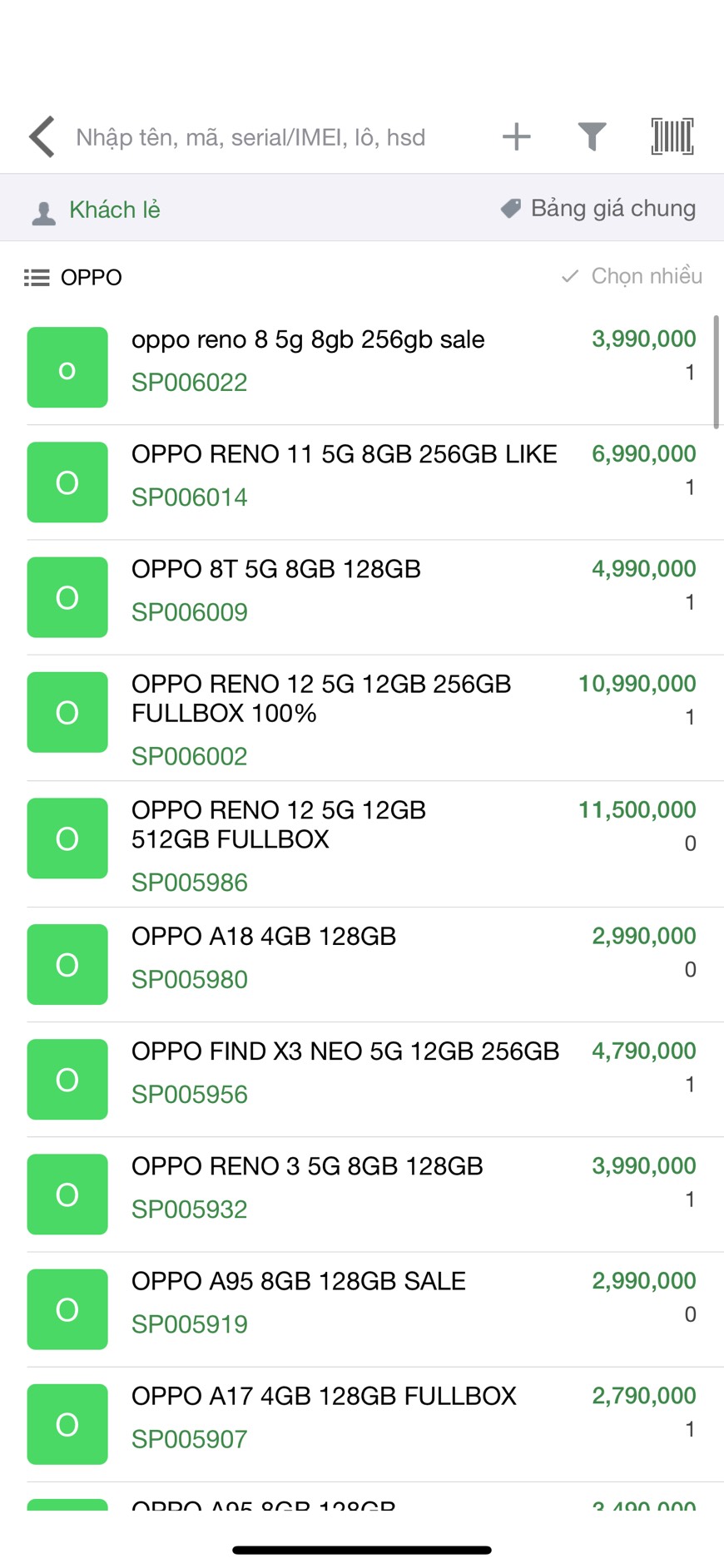Choose OPPO RENO 11 5G 8GB 256GB LIKE
Screen dimensions: 724x1568
coord(362,482)
